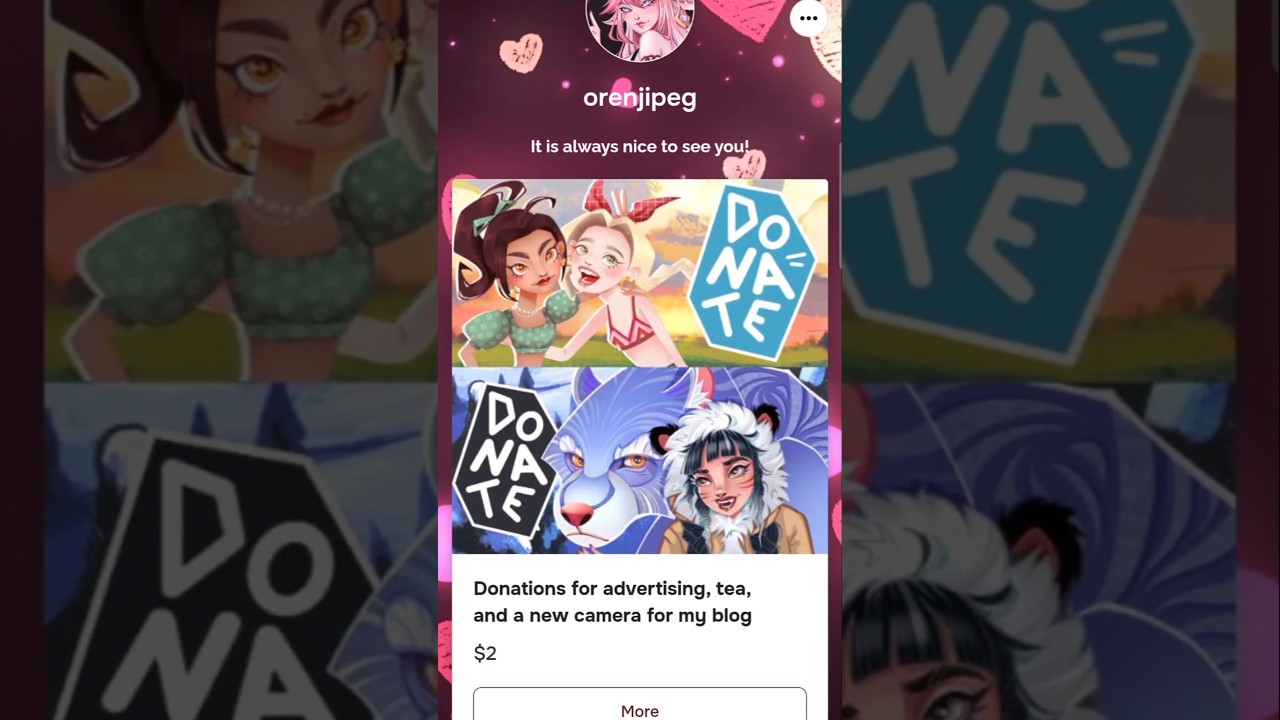Open orenjipeg's profile avatar
1280x720 pixels.
[640, 25]
